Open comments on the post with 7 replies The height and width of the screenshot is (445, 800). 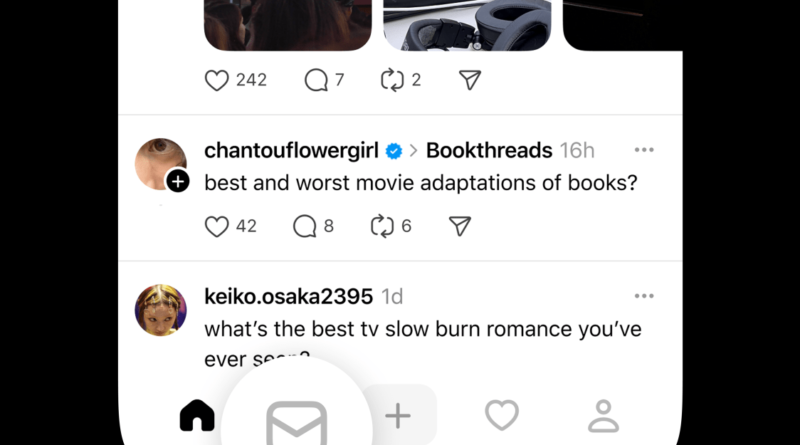(316, 80)
